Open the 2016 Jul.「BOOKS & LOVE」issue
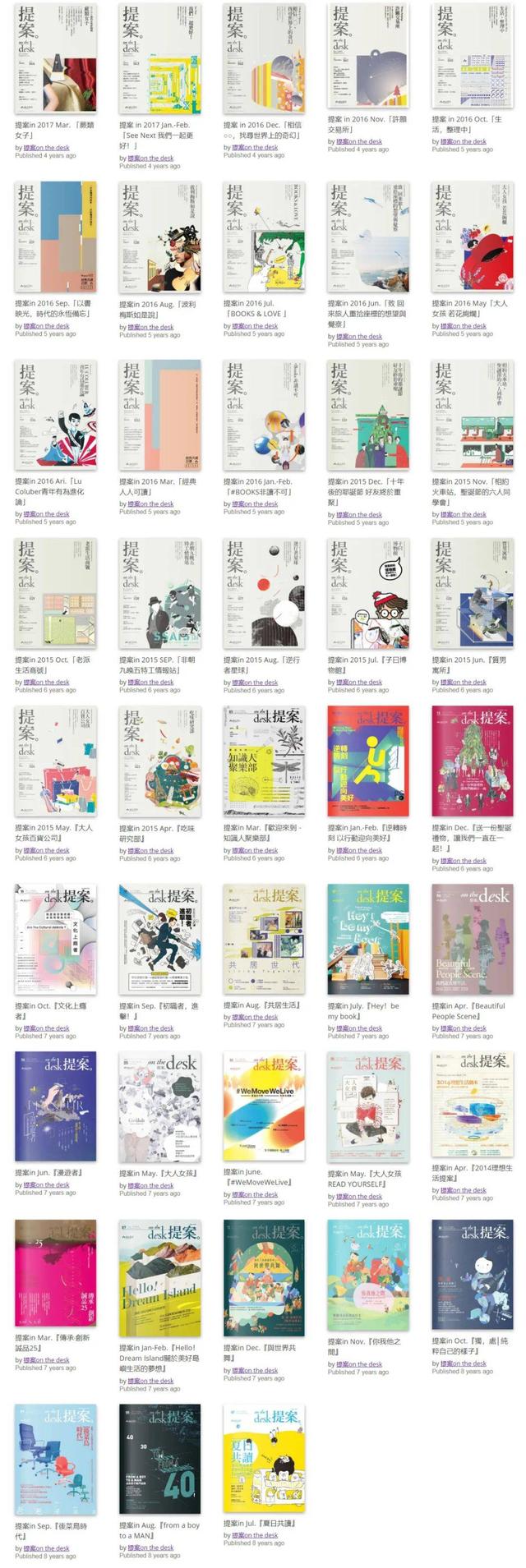Image resolution: width=526 pixels, height=1568 pixels. 264,237
